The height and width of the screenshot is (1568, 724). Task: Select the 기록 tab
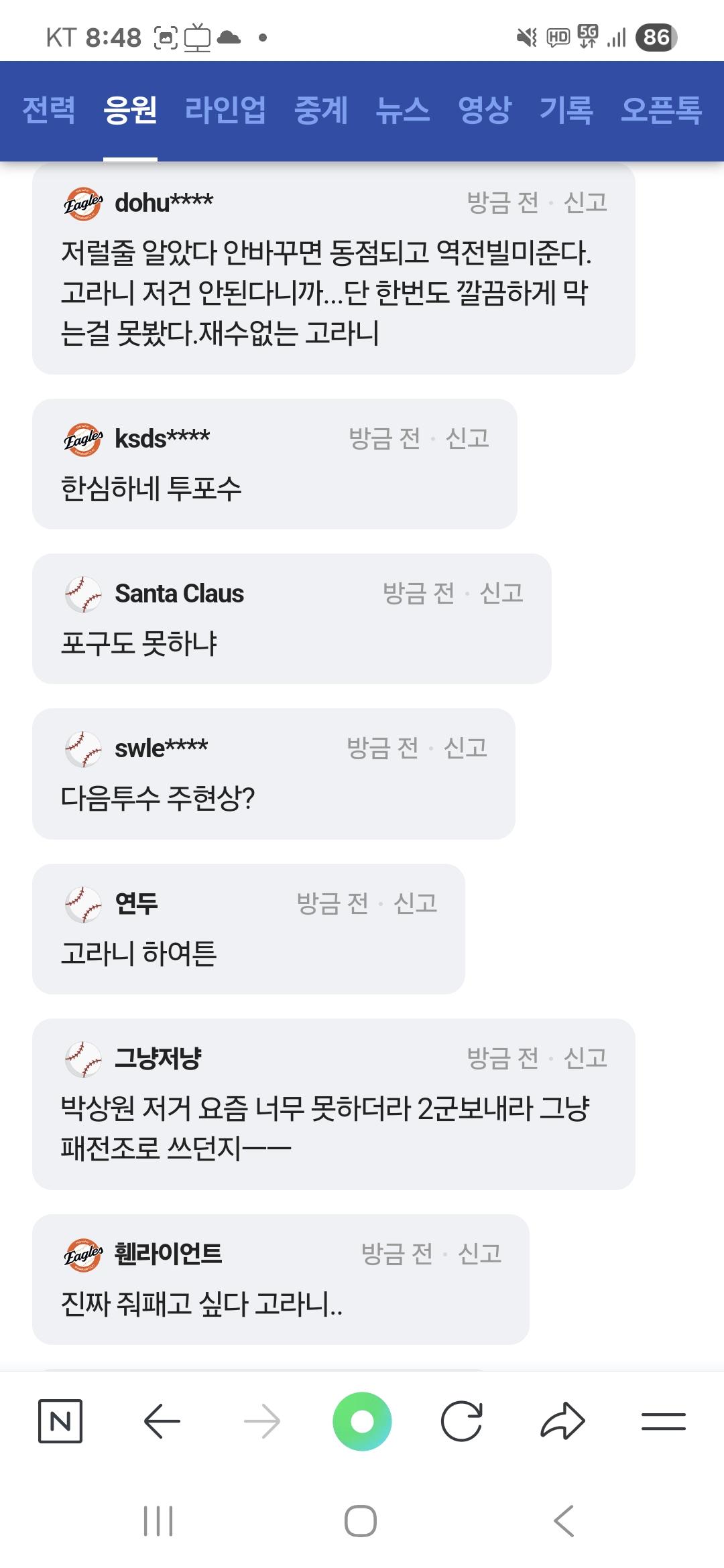pyautogui.click(x=566, y=110)
